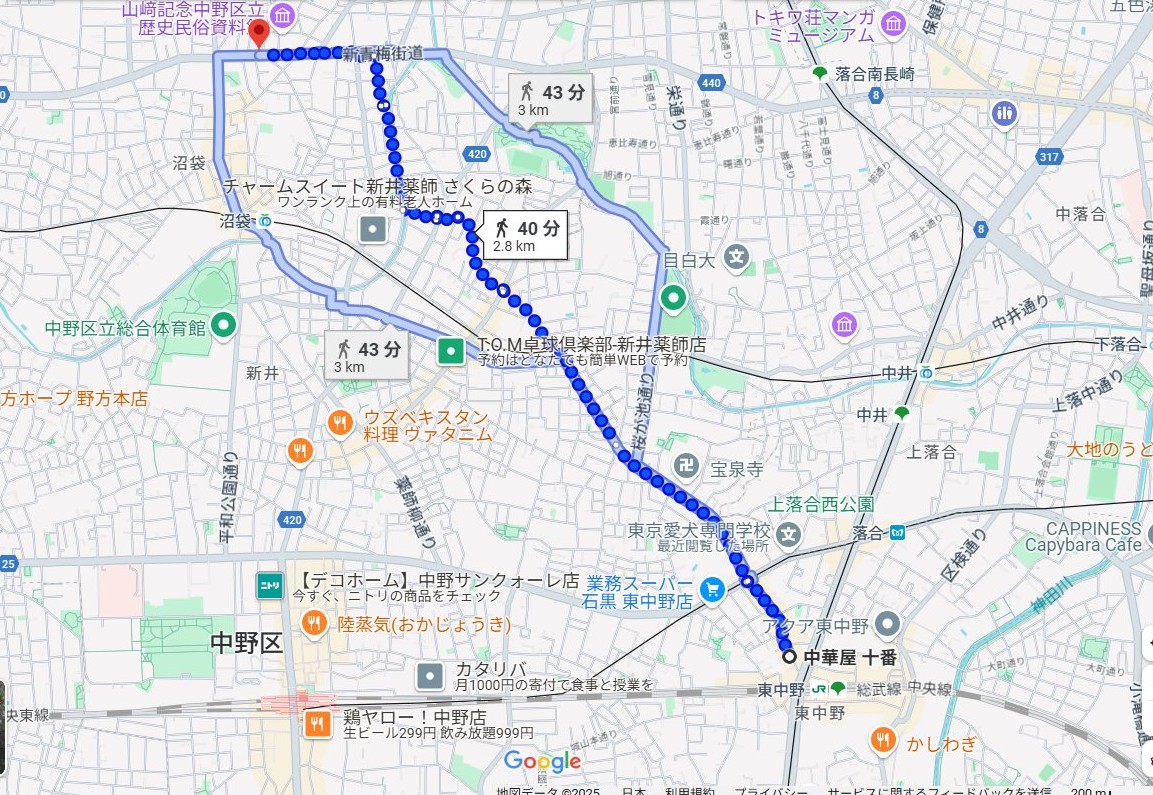1153x795 pixels.
Task: View the 宝泉寺 temple marker
Action: tap(687, 465)
